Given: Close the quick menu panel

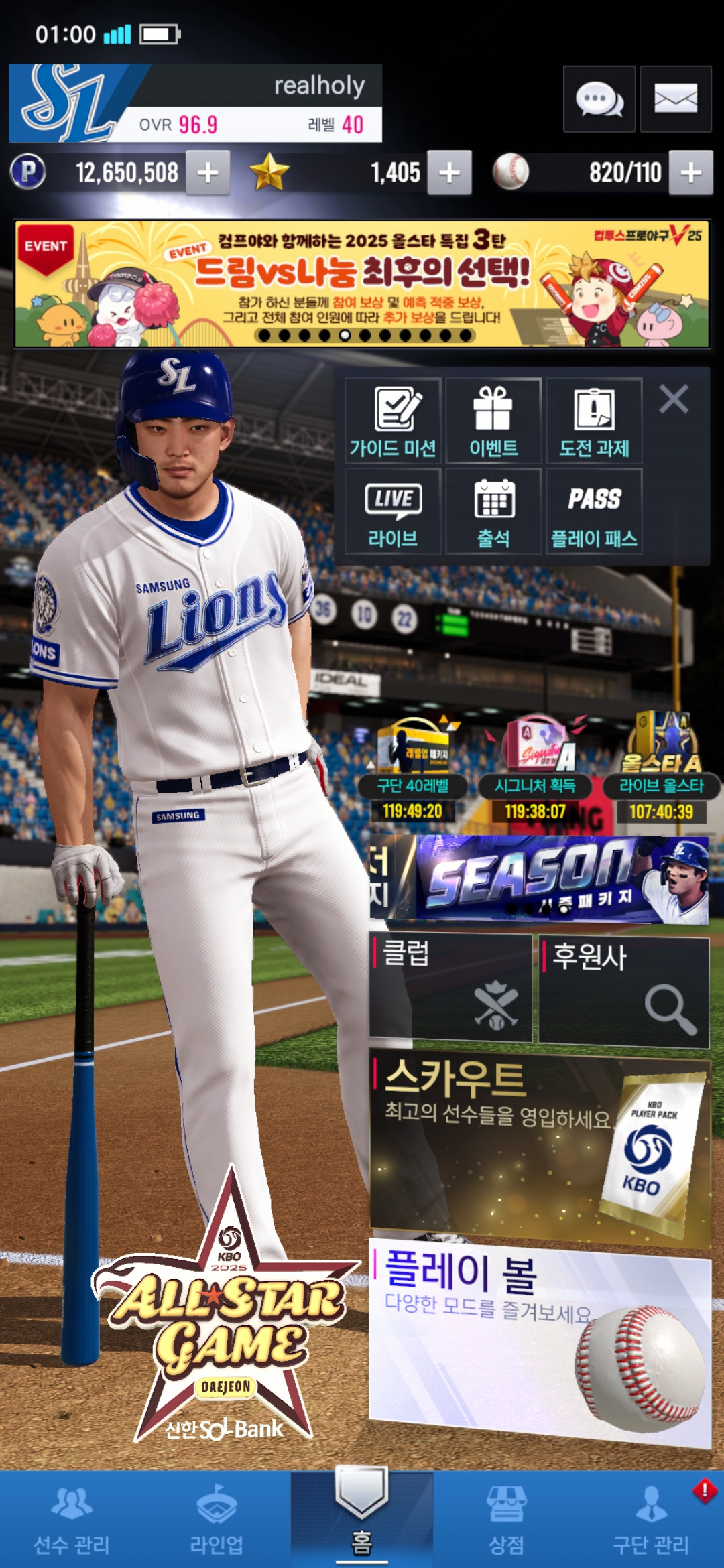Looking at the screenshot, I should click(x=673, y=399).
